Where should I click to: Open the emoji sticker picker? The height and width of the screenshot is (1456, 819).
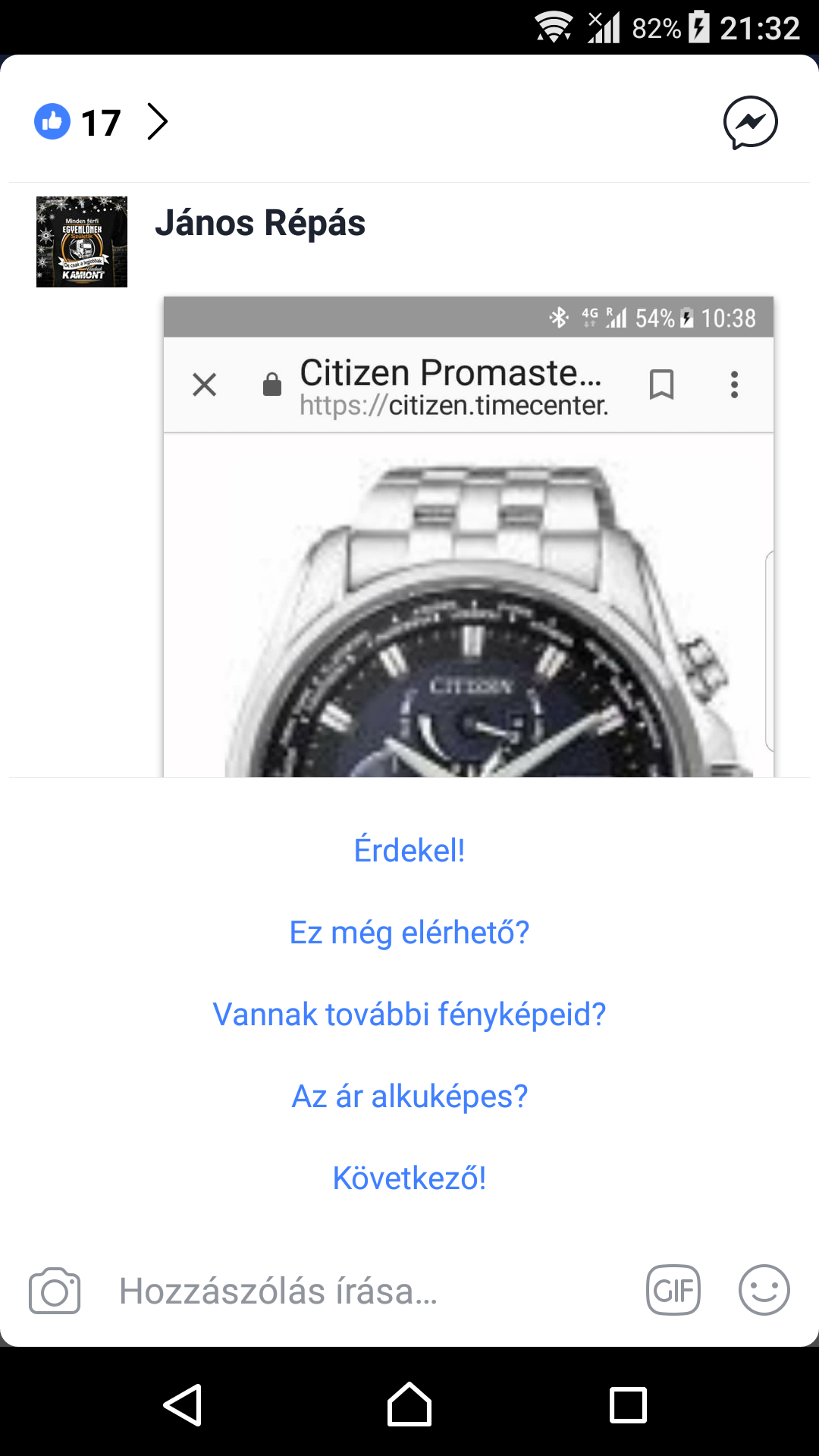(764, 1290)
